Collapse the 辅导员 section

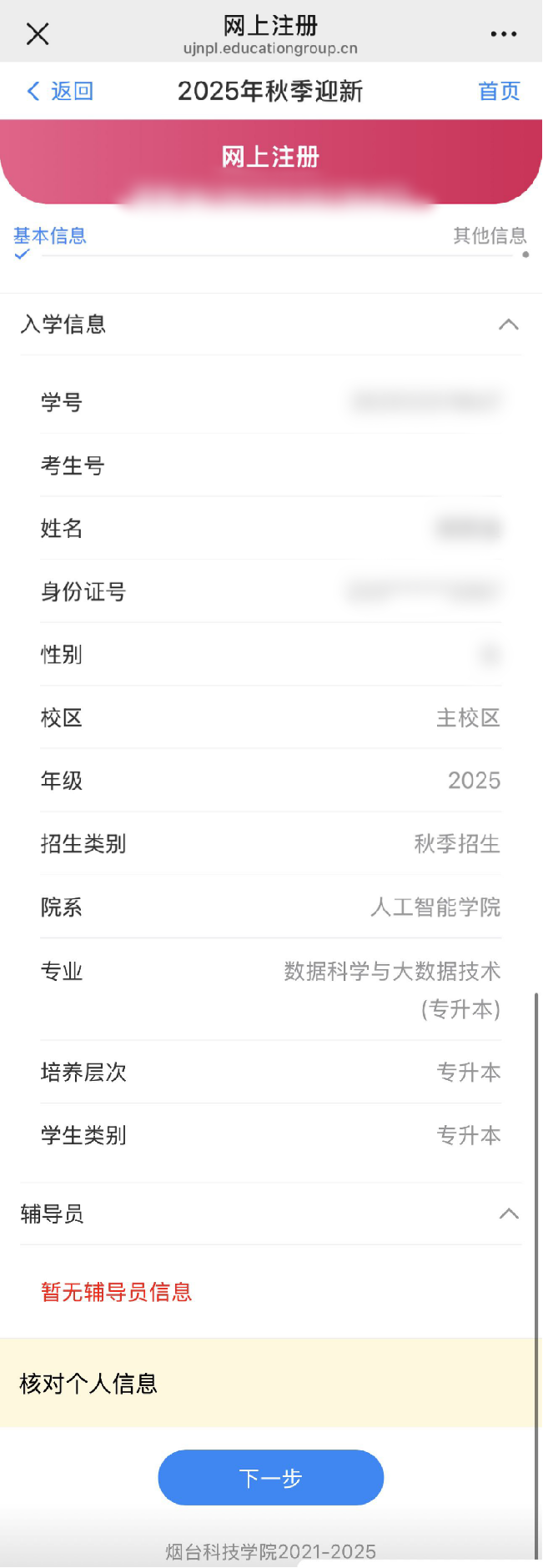coord(508,1214)
